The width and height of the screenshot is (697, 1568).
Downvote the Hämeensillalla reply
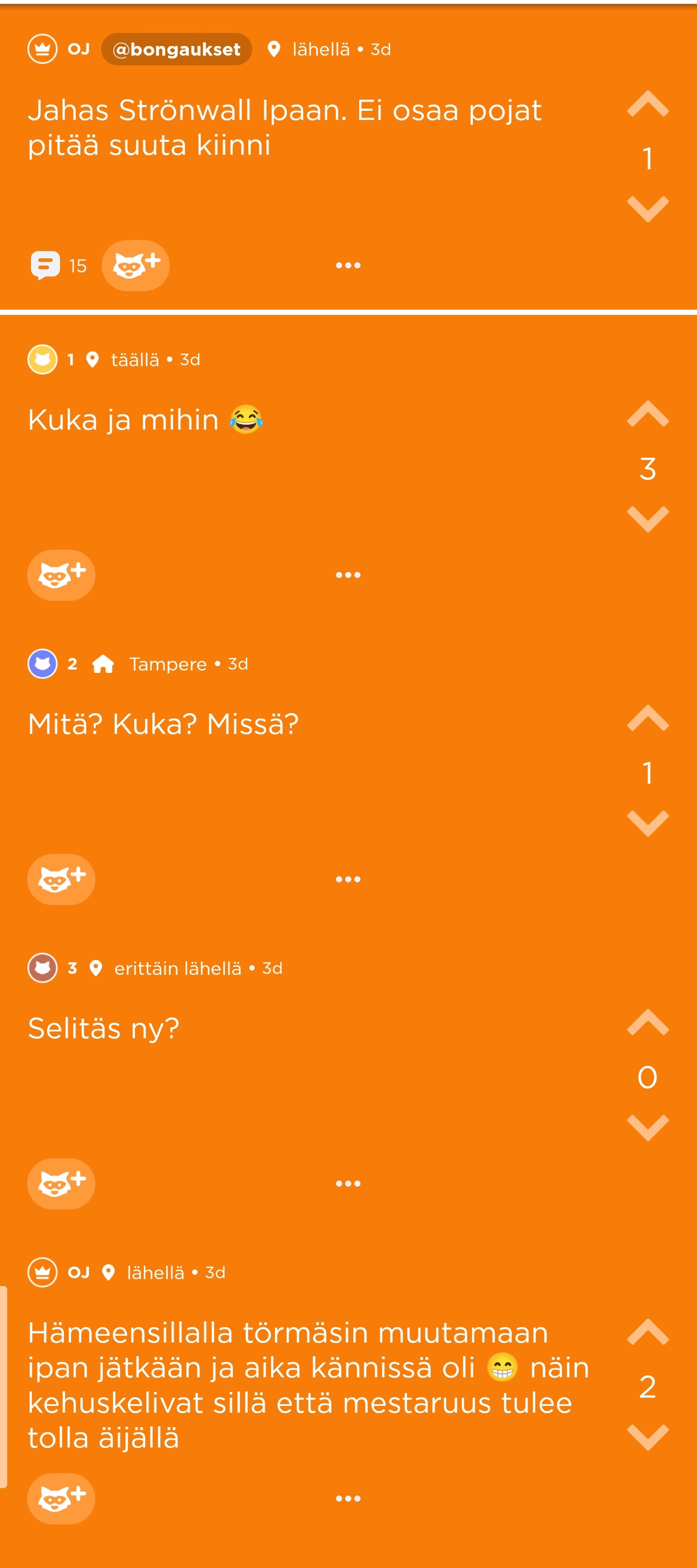click(x=647, y=1437)
